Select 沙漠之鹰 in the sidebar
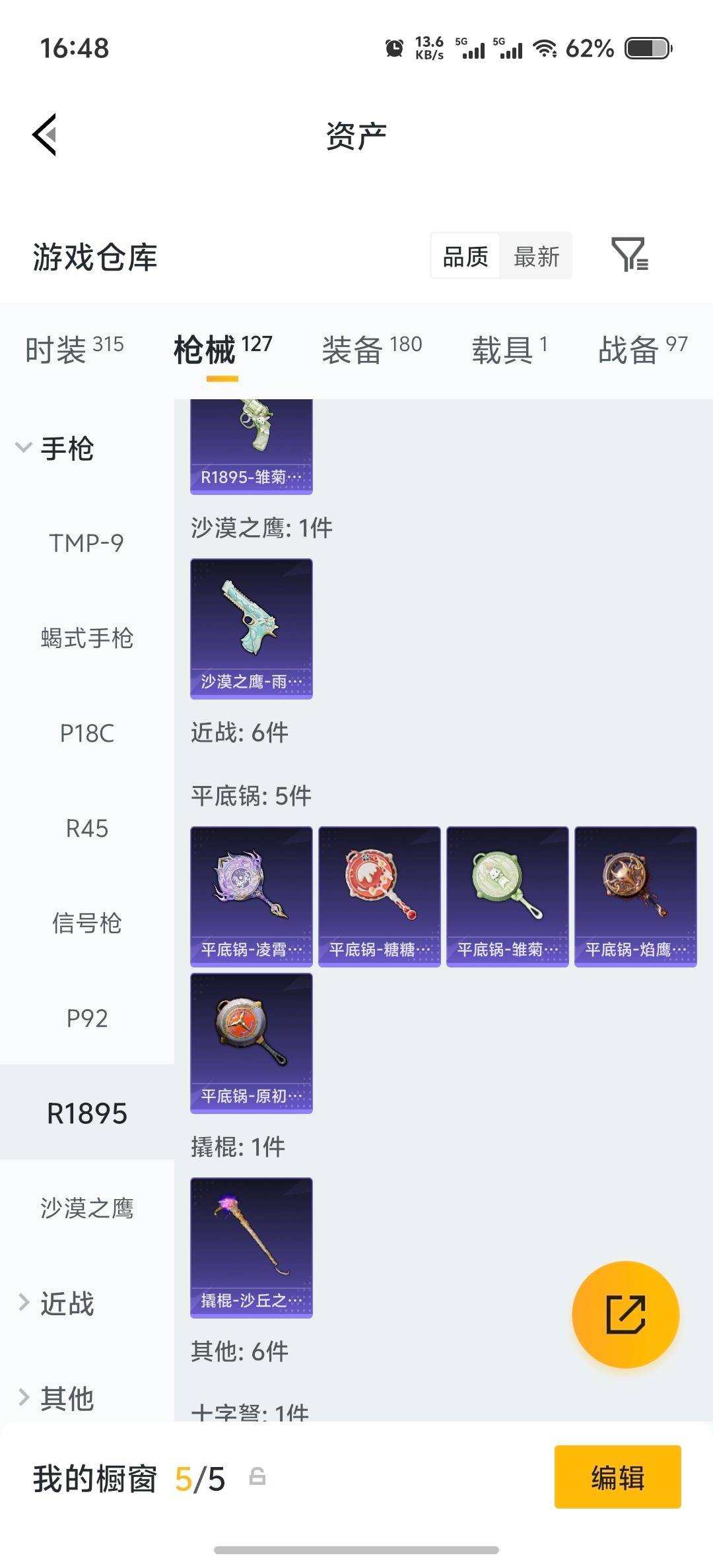Viewport: 713px width, 1568px height. [x=86, y=1206]
